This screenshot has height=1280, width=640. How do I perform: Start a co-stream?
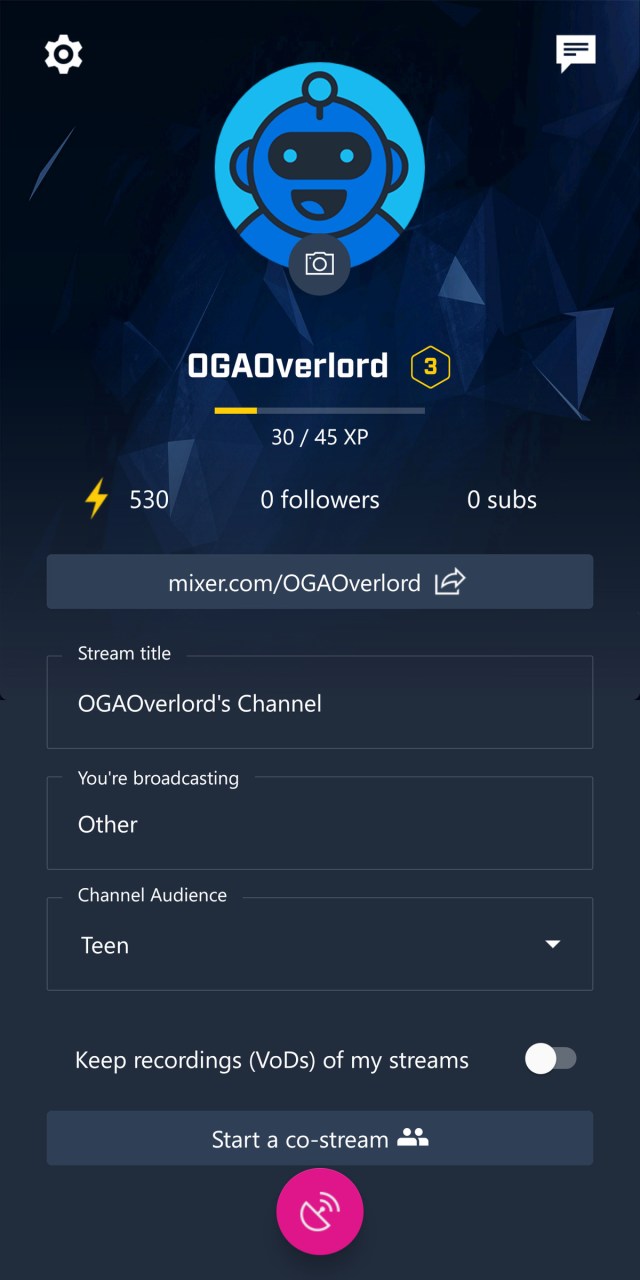[319, 1138]
